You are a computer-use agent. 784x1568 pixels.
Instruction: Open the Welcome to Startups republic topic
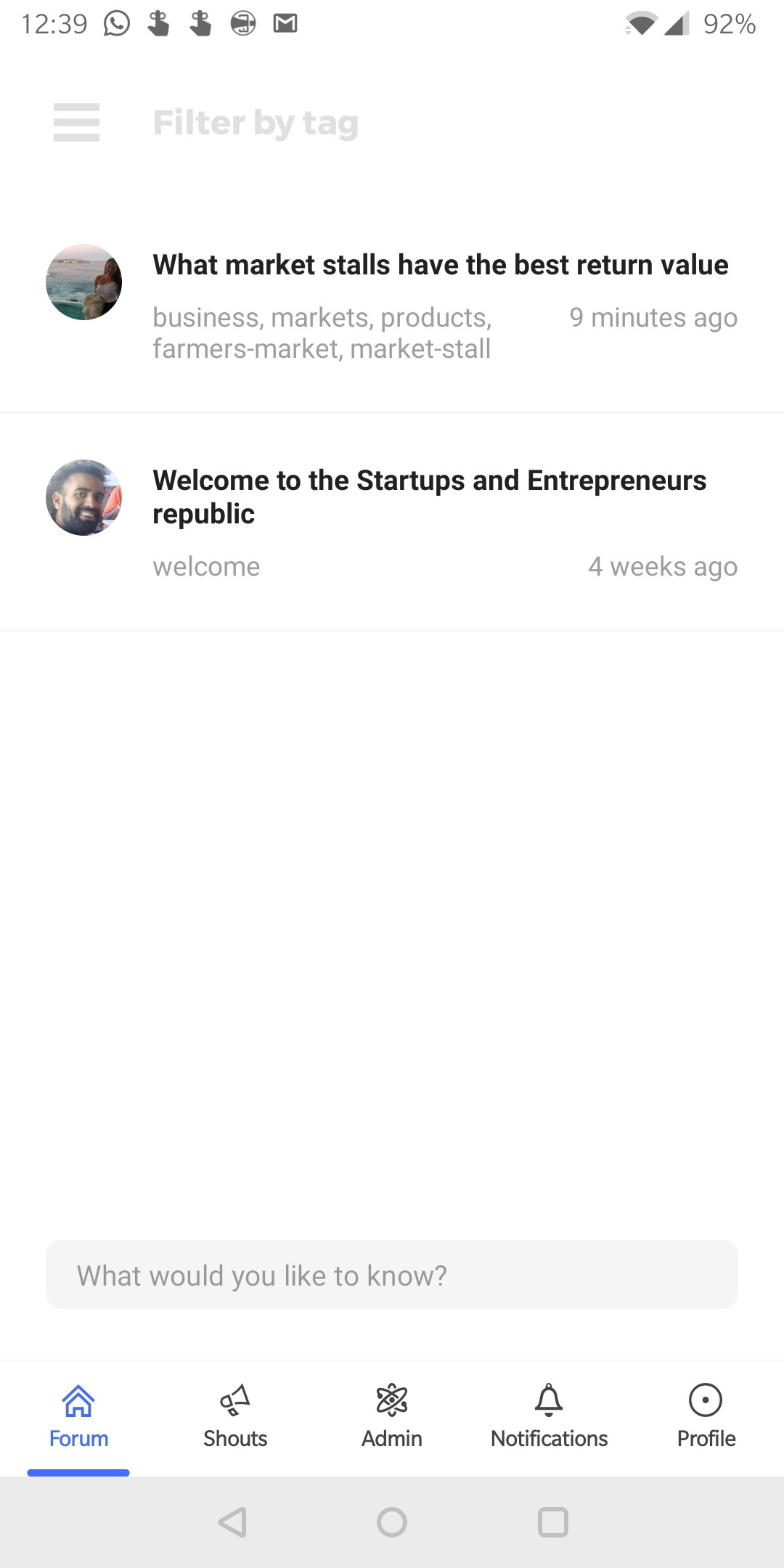point(430,497)
